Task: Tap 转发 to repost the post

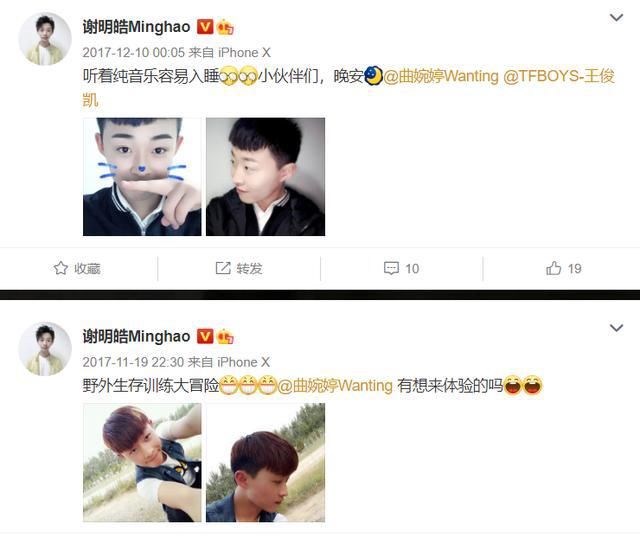Action: [x=239, y=268]
